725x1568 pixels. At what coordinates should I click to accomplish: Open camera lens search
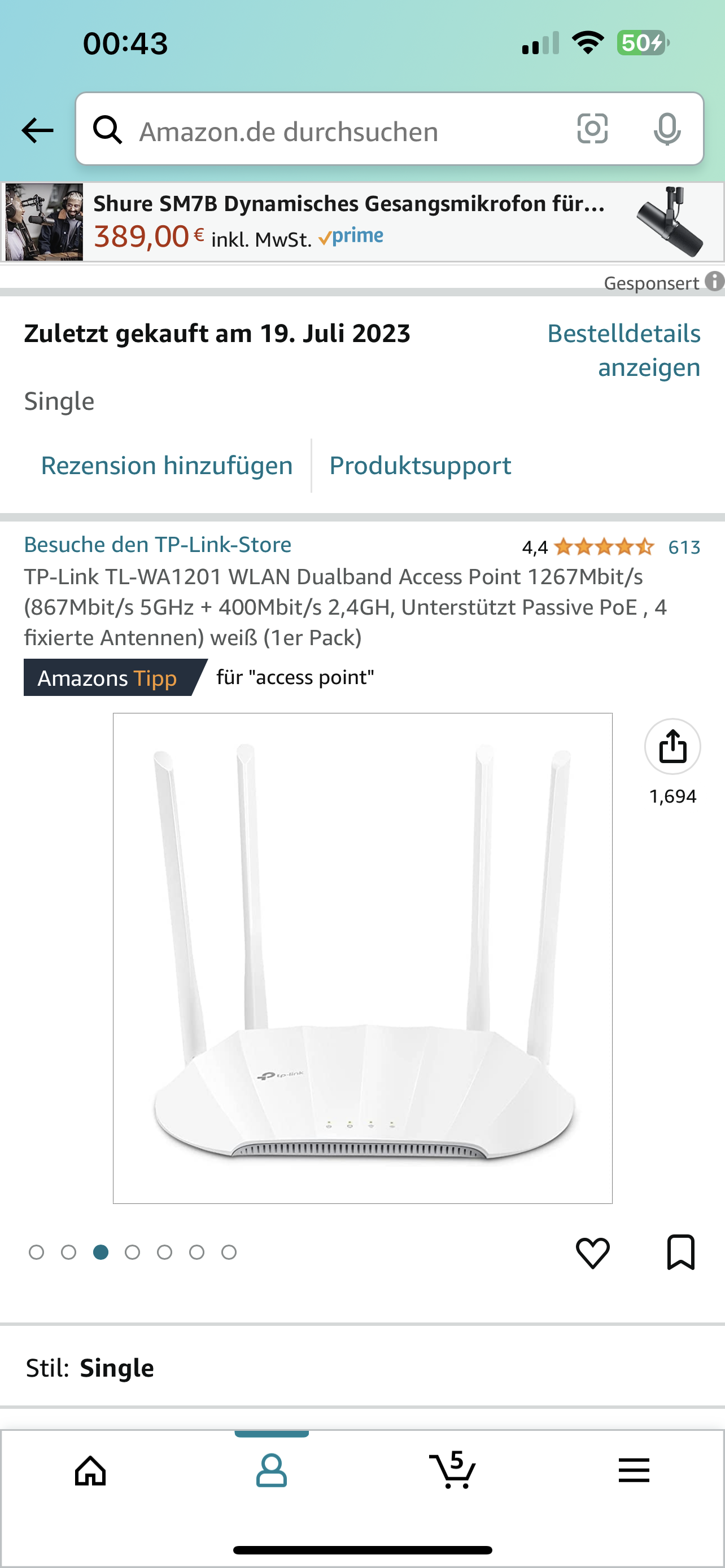[x=592, y=129]
